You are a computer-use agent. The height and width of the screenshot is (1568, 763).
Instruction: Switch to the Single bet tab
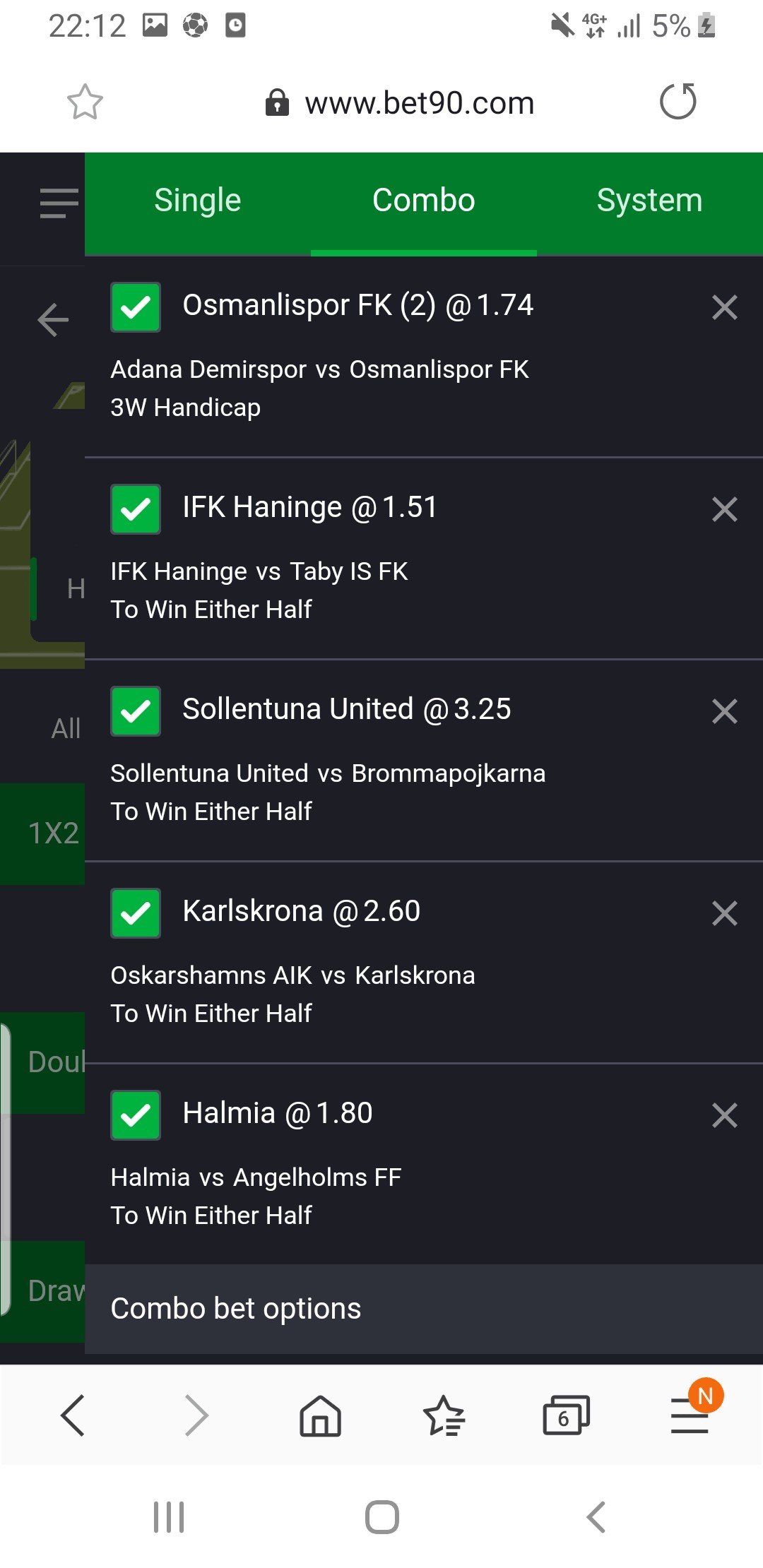[x=197, y=201]
